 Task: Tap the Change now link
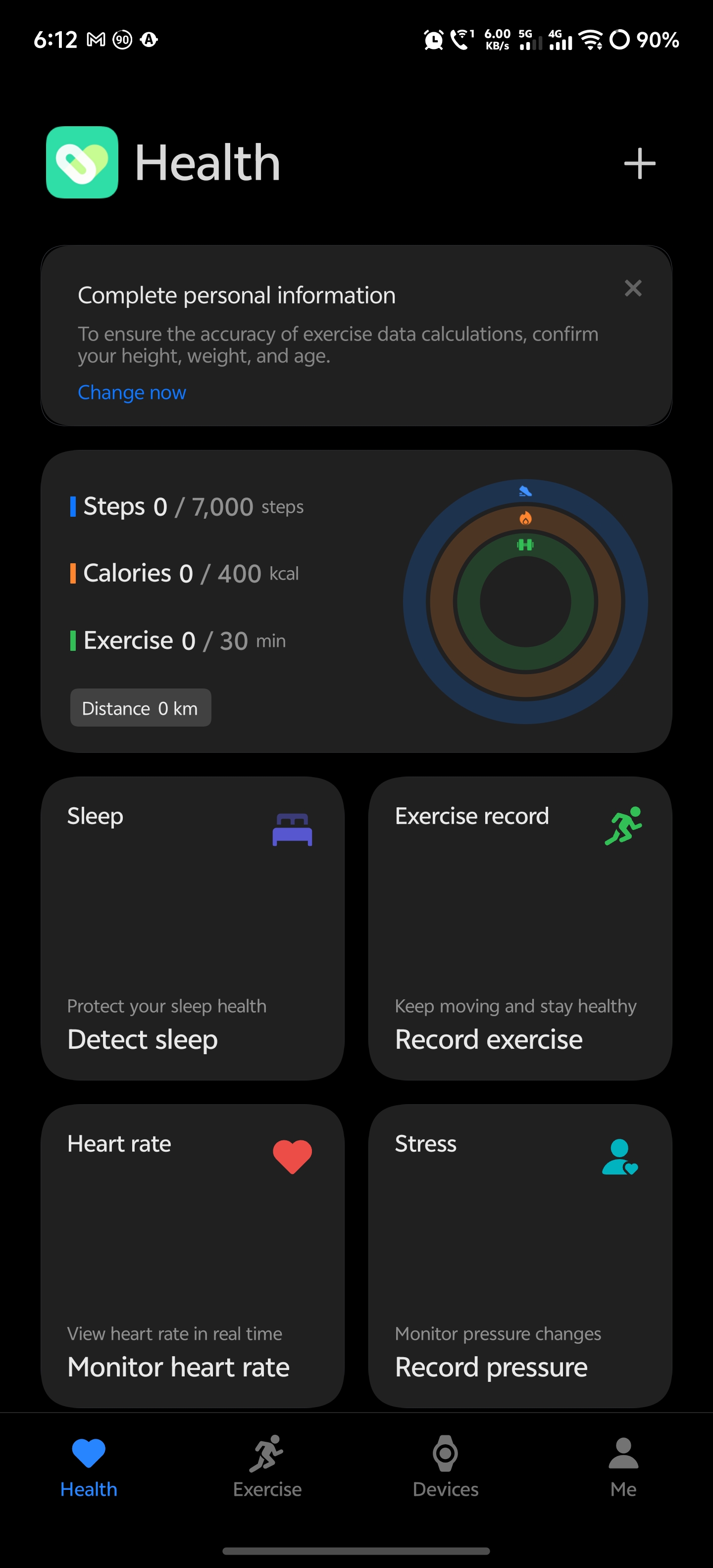point(132,392)
